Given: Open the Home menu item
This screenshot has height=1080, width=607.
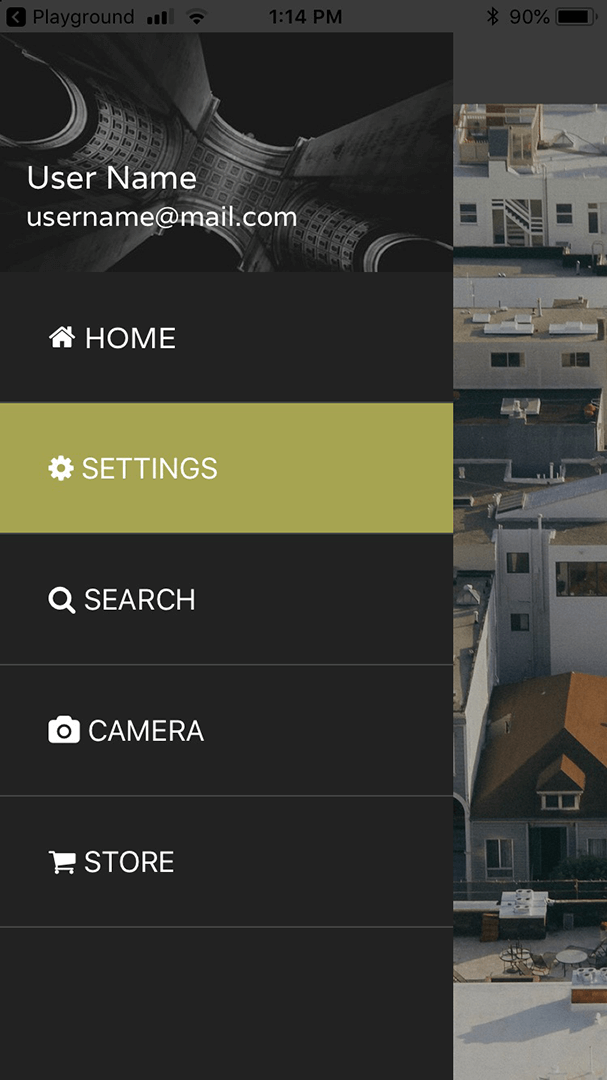Looking at the screenshot, I should (x=112, y=338).
